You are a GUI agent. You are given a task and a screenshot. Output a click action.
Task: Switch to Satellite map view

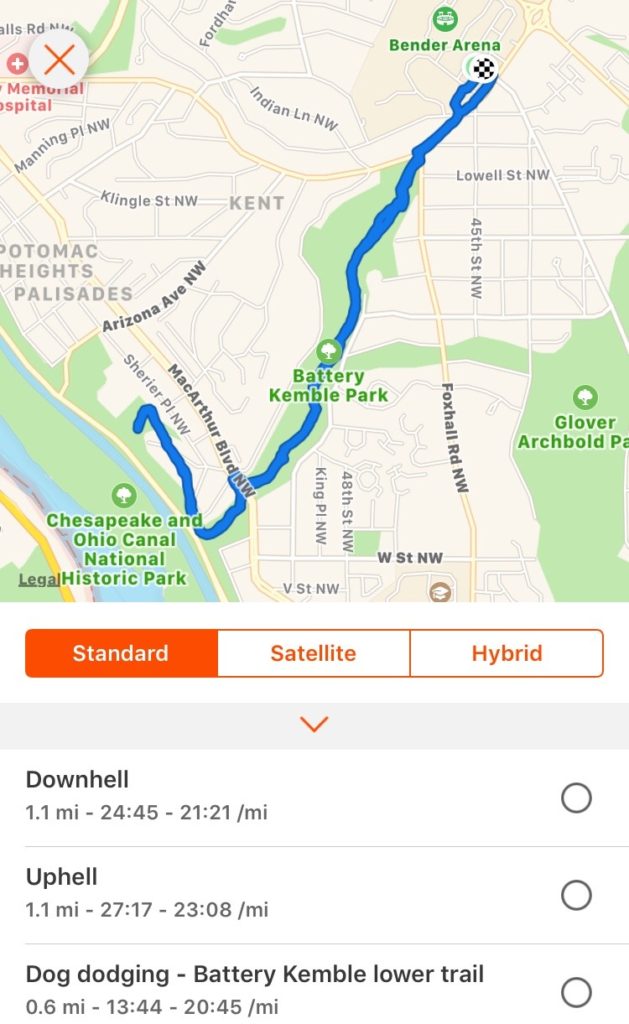(313, 654)
